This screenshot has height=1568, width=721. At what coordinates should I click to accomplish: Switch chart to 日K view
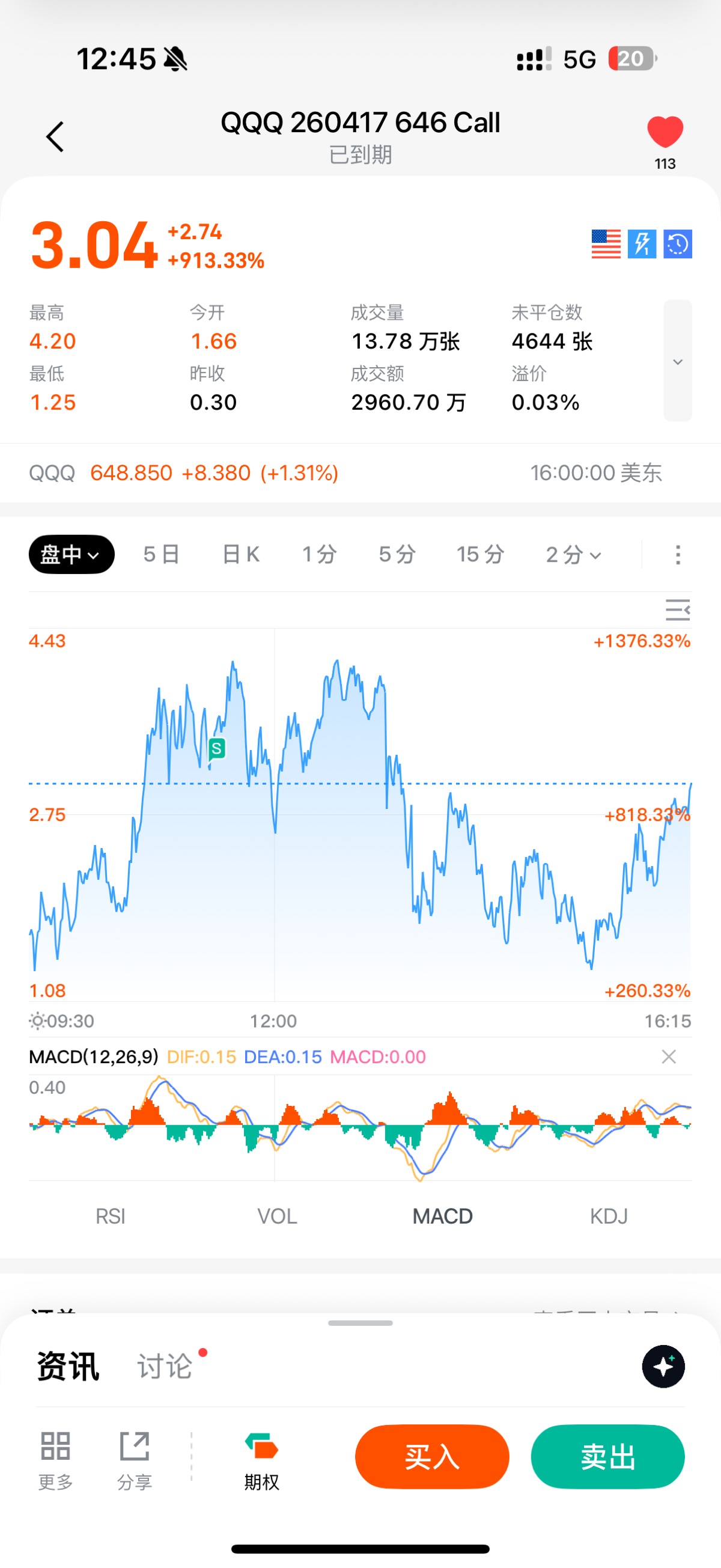pos(241,555)
